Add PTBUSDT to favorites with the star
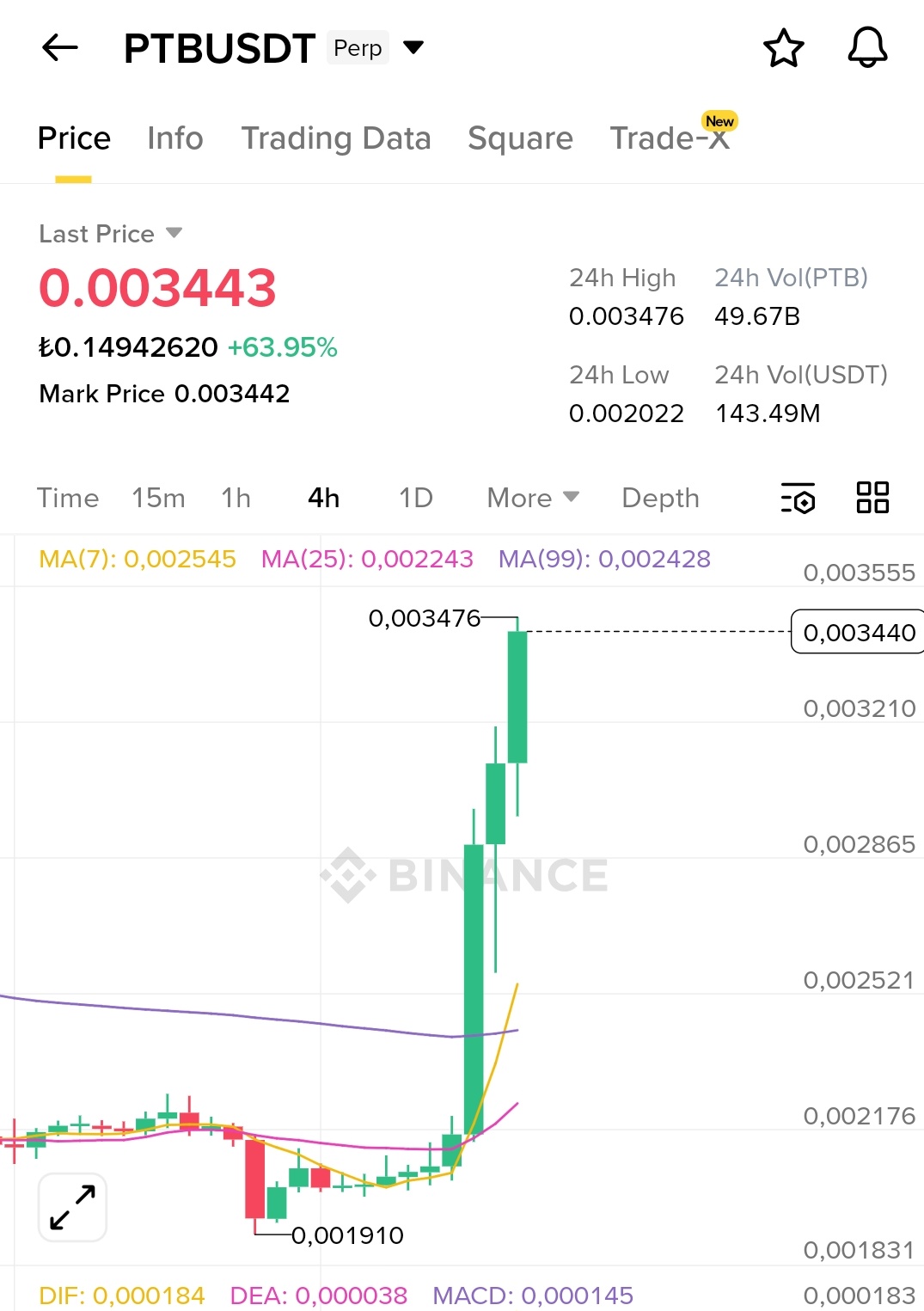Viewport: 924px width, 1311px height. coord(784,48)
